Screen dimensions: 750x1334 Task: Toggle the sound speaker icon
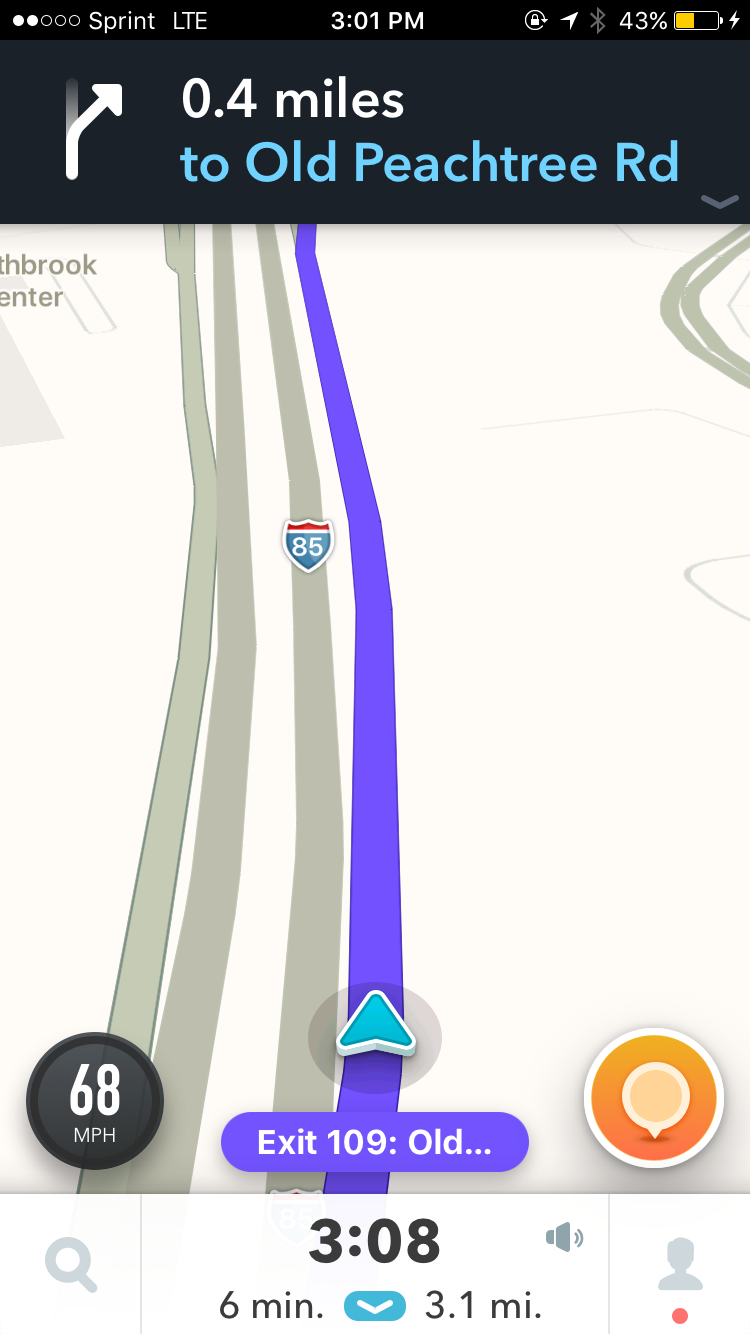coord(564,1238)
